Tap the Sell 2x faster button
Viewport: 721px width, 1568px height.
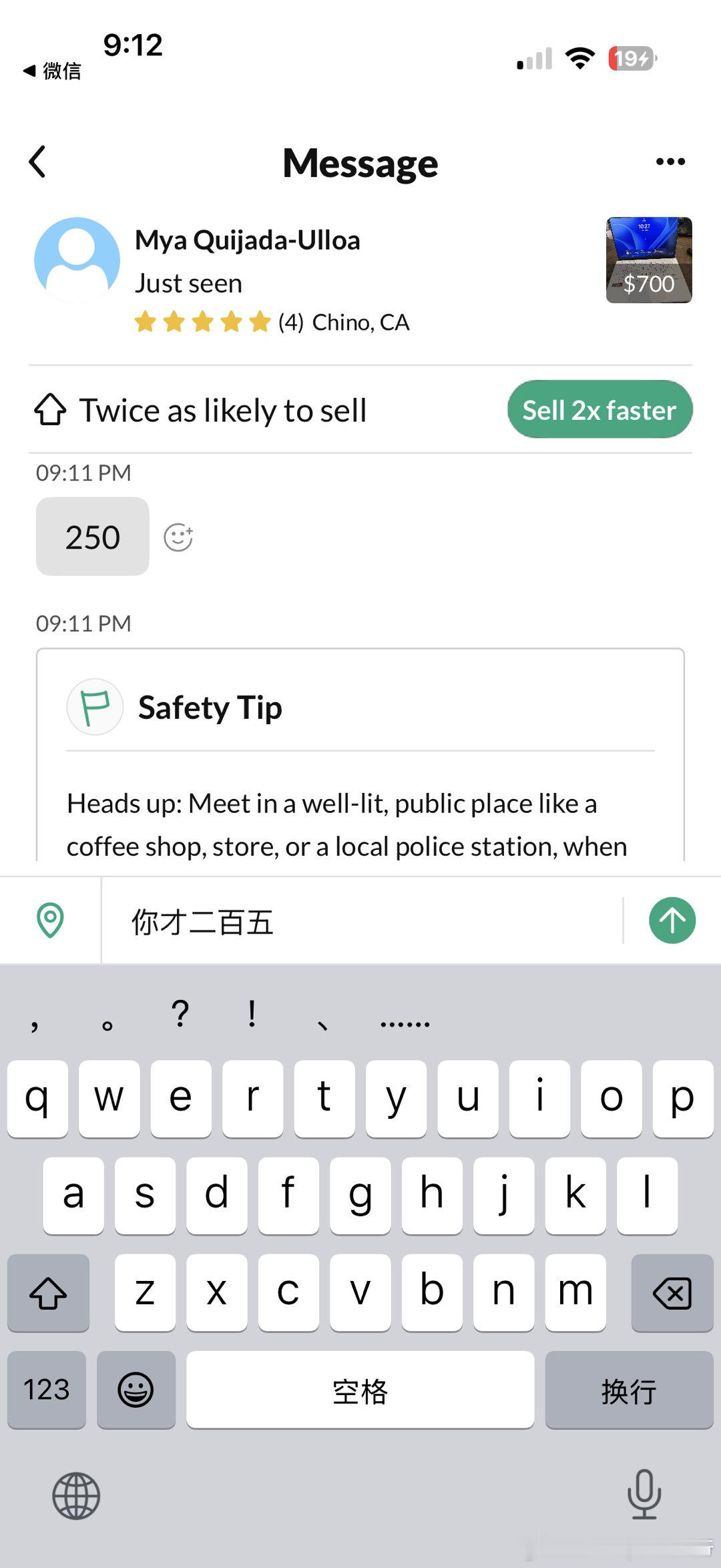click(x=599, y=410)
